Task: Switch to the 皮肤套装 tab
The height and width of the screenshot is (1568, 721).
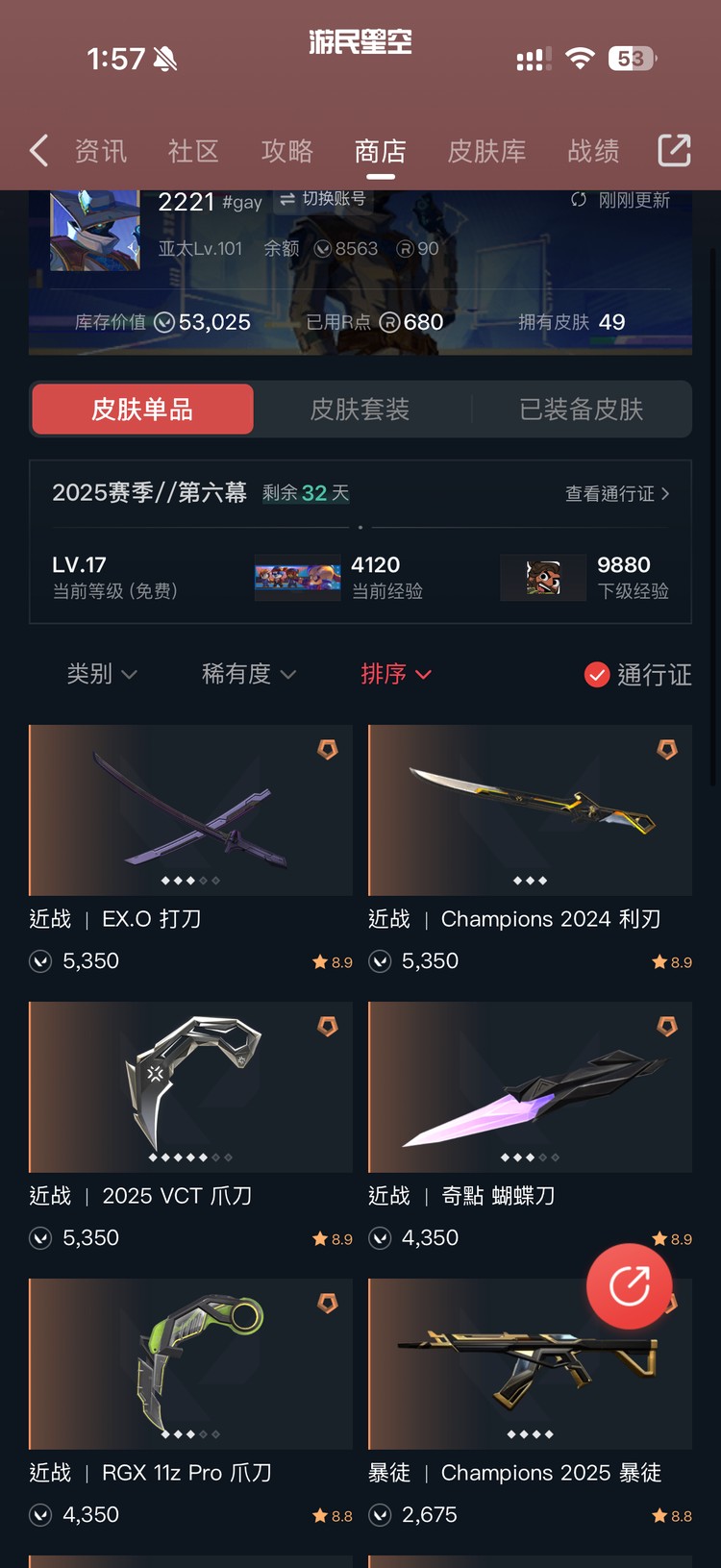Action: pyautogui.click(x=360, y=409)
